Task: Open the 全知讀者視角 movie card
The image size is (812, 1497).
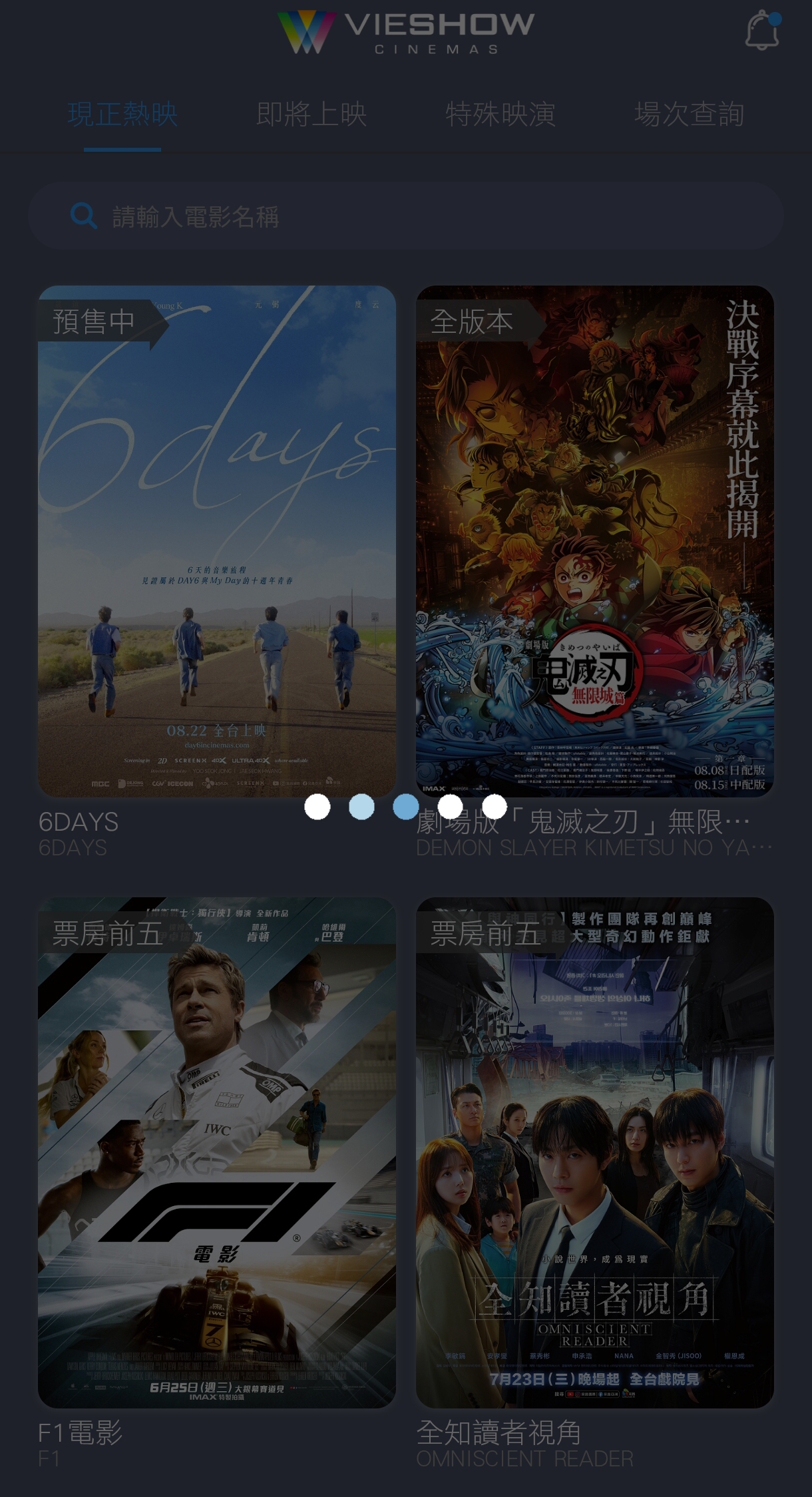Action: (595, 1152)
